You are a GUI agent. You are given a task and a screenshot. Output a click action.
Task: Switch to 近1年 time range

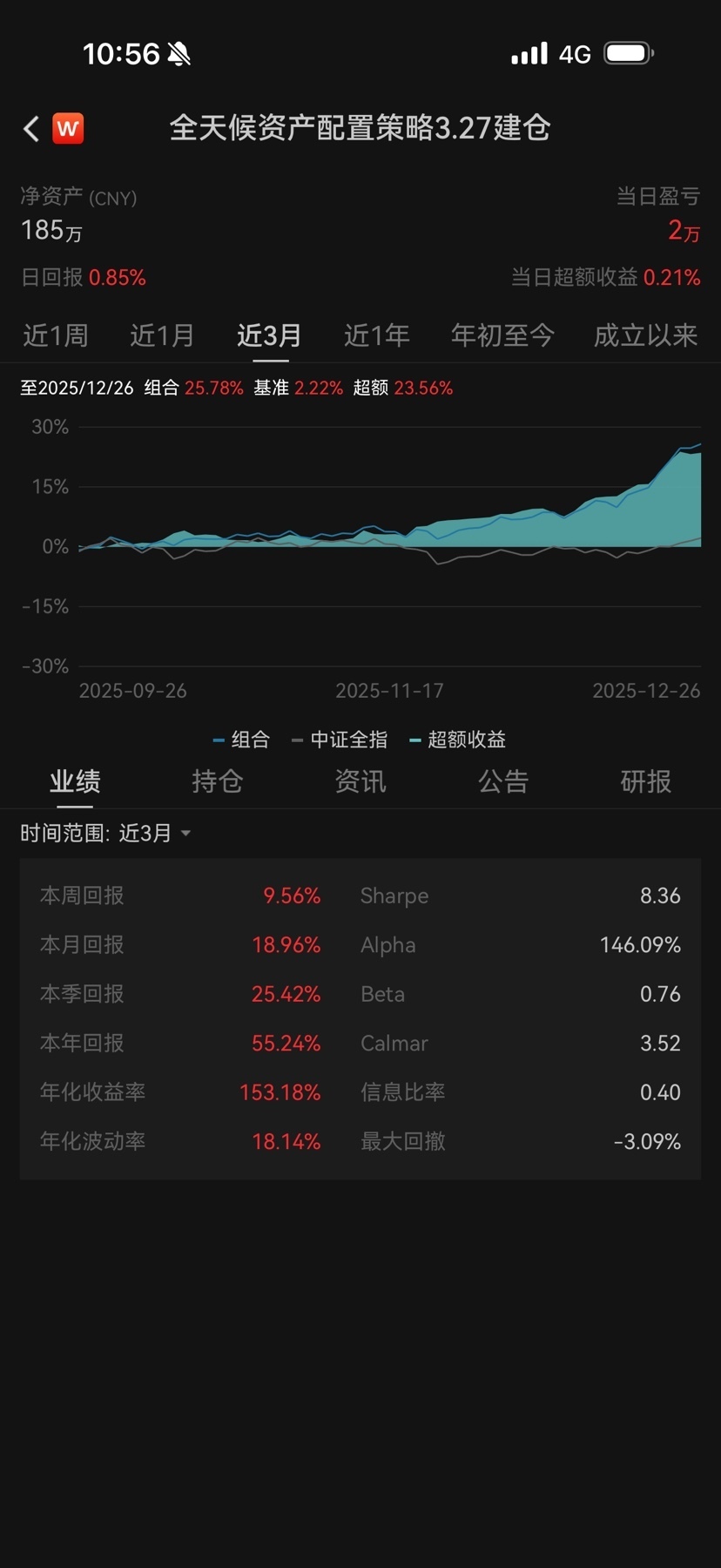(376, 335)
